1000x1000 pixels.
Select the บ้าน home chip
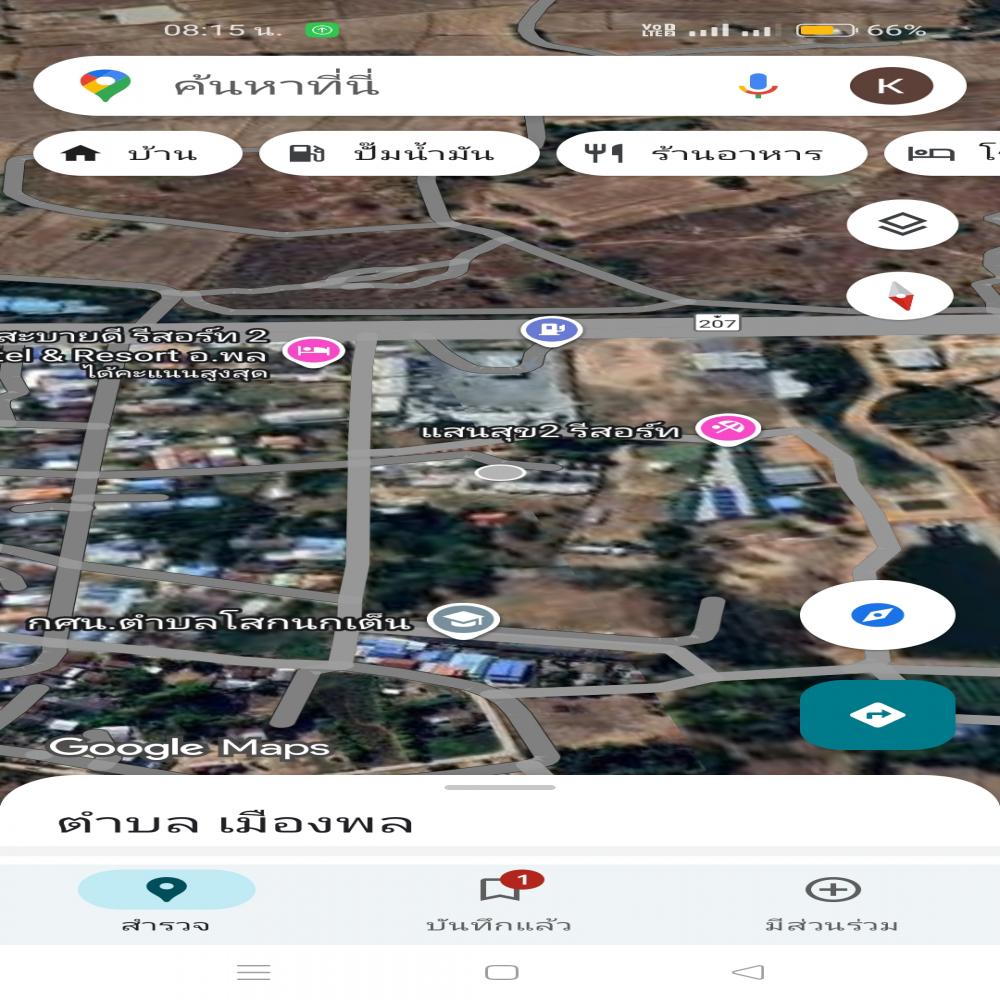[138, 154]
